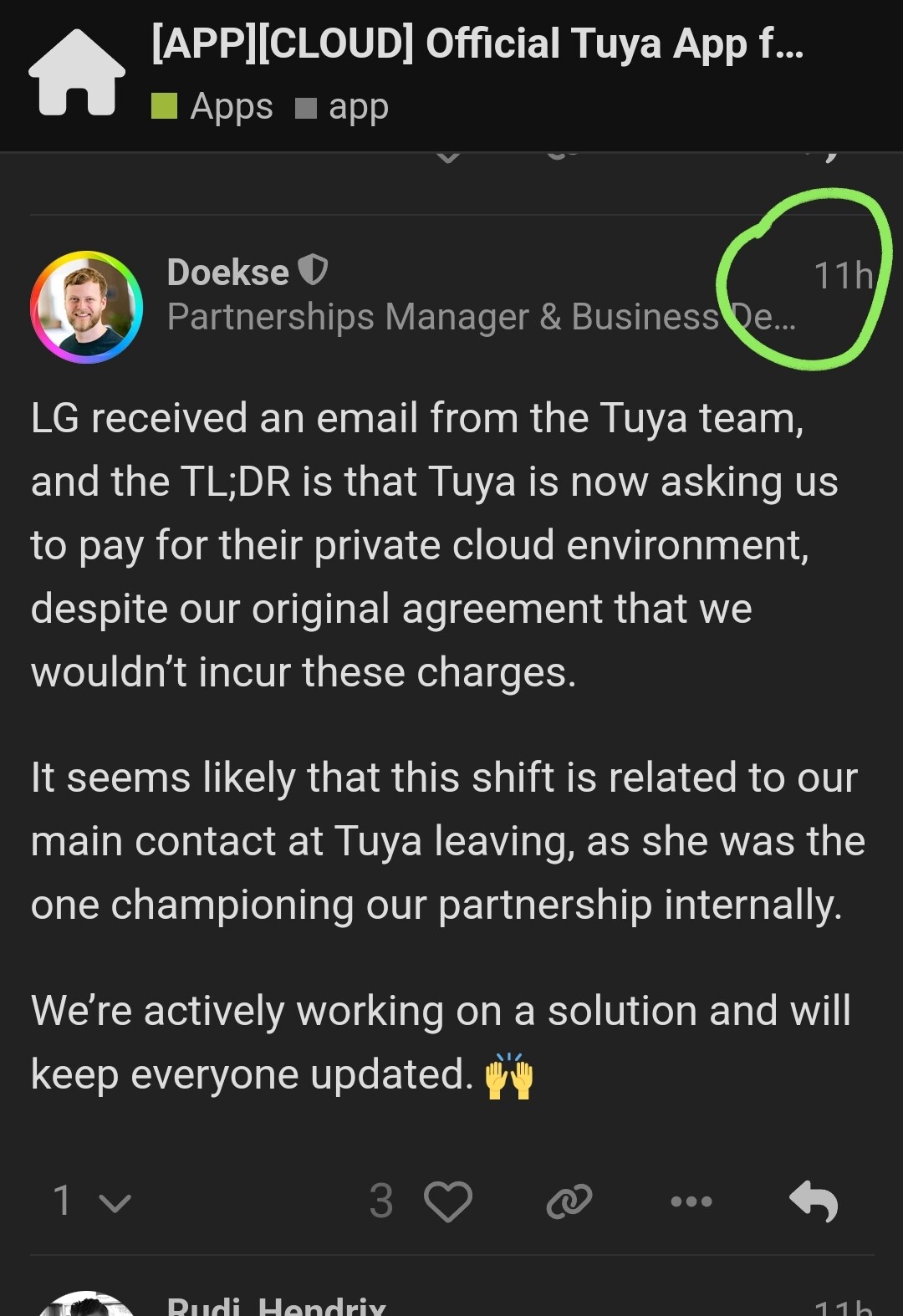Screen dimensions: 903x1316
Task: Open the topic title at top
Action: (477, 43)
